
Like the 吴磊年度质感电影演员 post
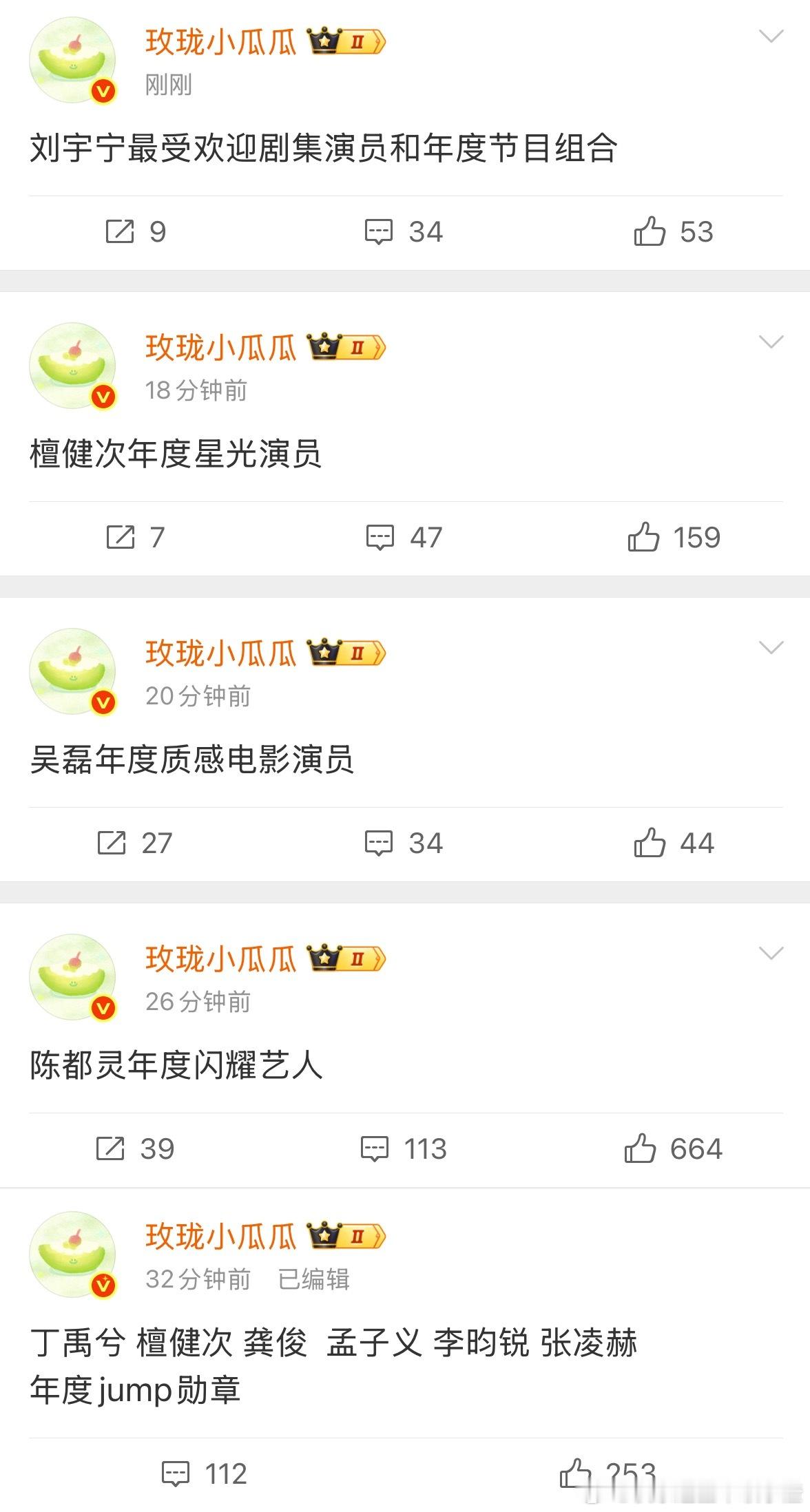(648, 842)
